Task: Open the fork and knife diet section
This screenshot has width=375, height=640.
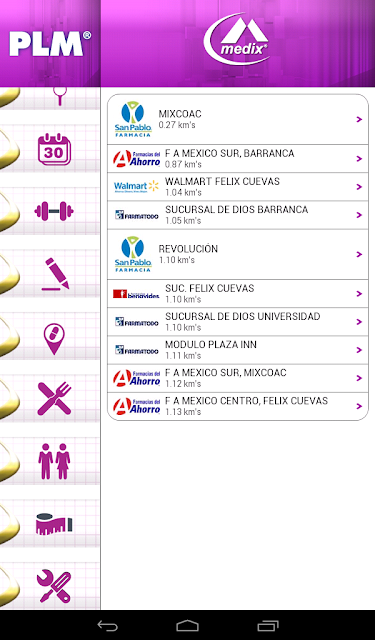Action: (54, 399)
